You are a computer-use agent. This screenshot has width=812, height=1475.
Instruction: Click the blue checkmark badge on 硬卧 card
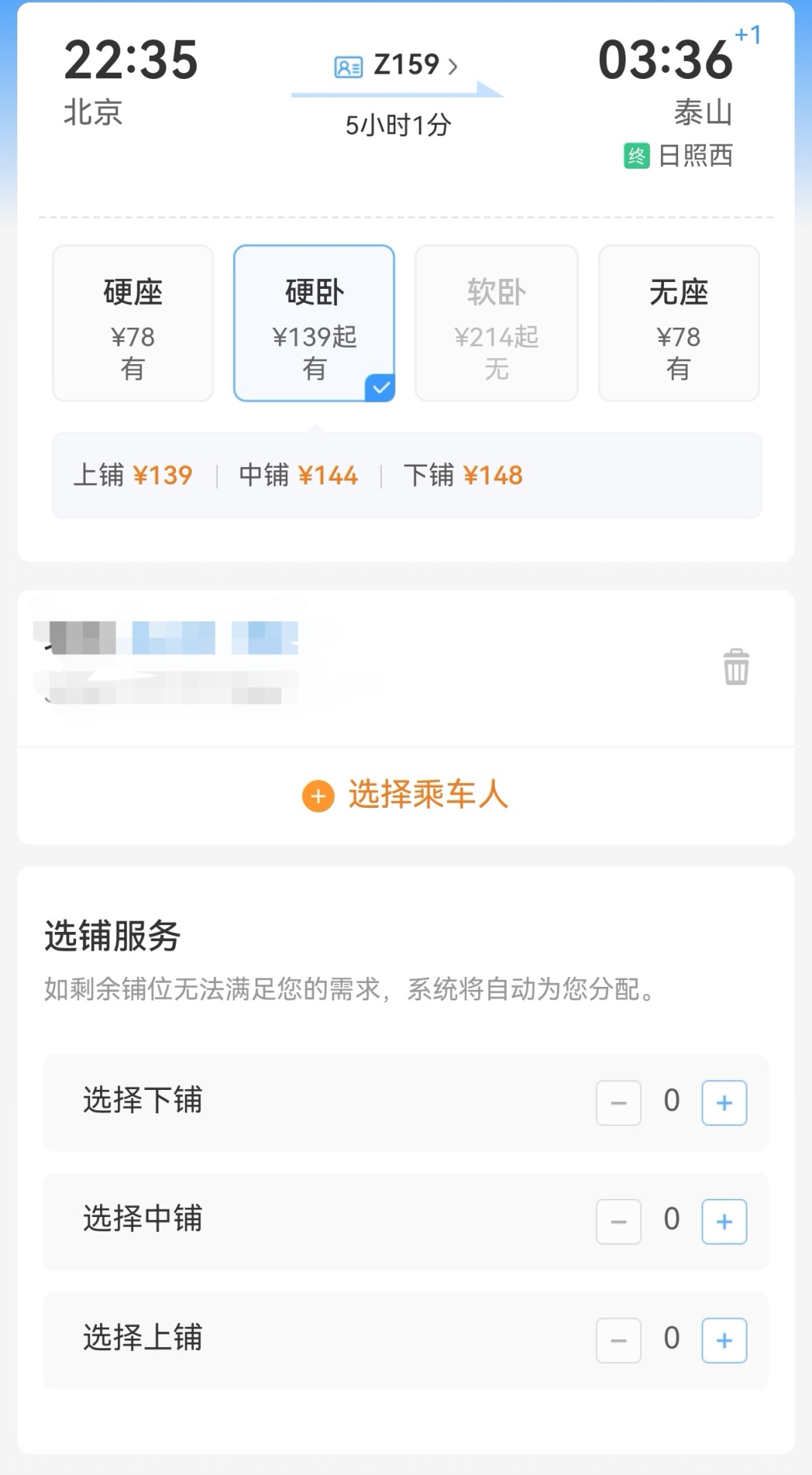pyautogui.click(x=380, y=387)
